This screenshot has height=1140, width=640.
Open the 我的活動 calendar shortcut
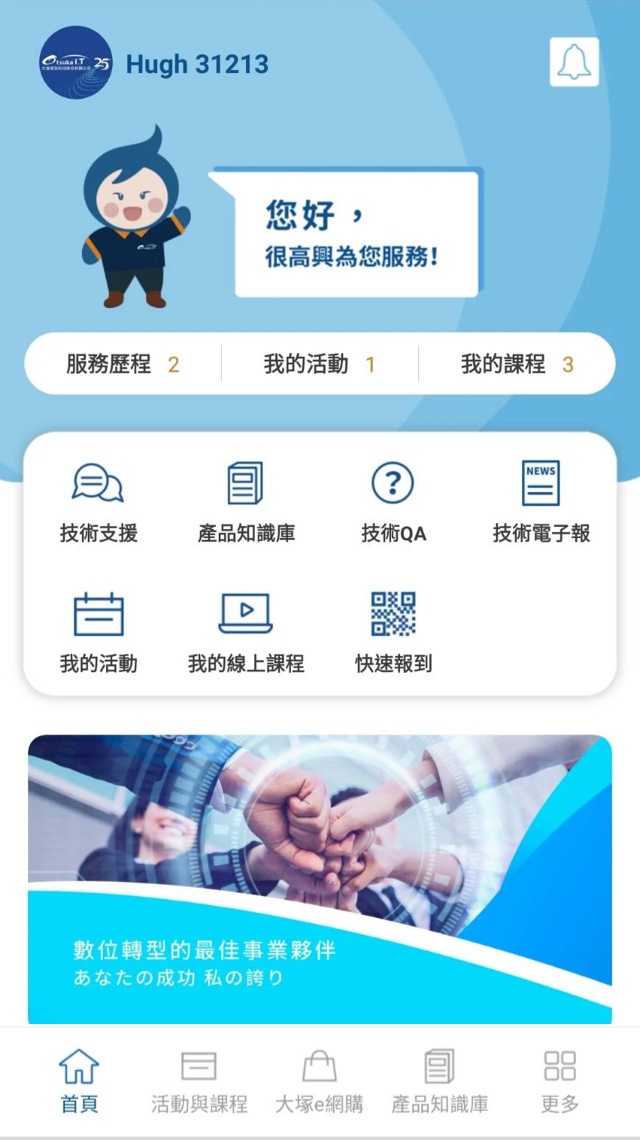[x=98, y=633]
